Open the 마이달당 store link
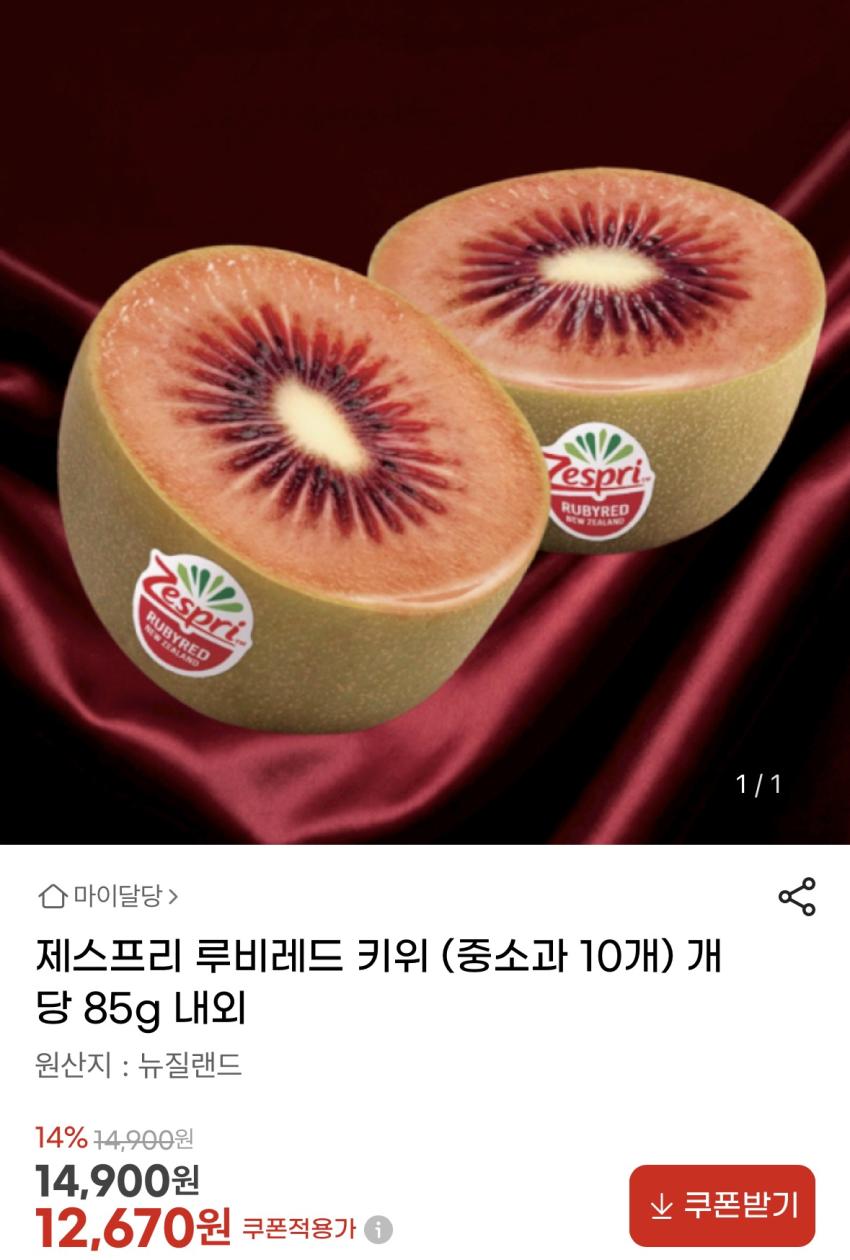This screenshot has height=1260, width=850. (x=108, y=896)
